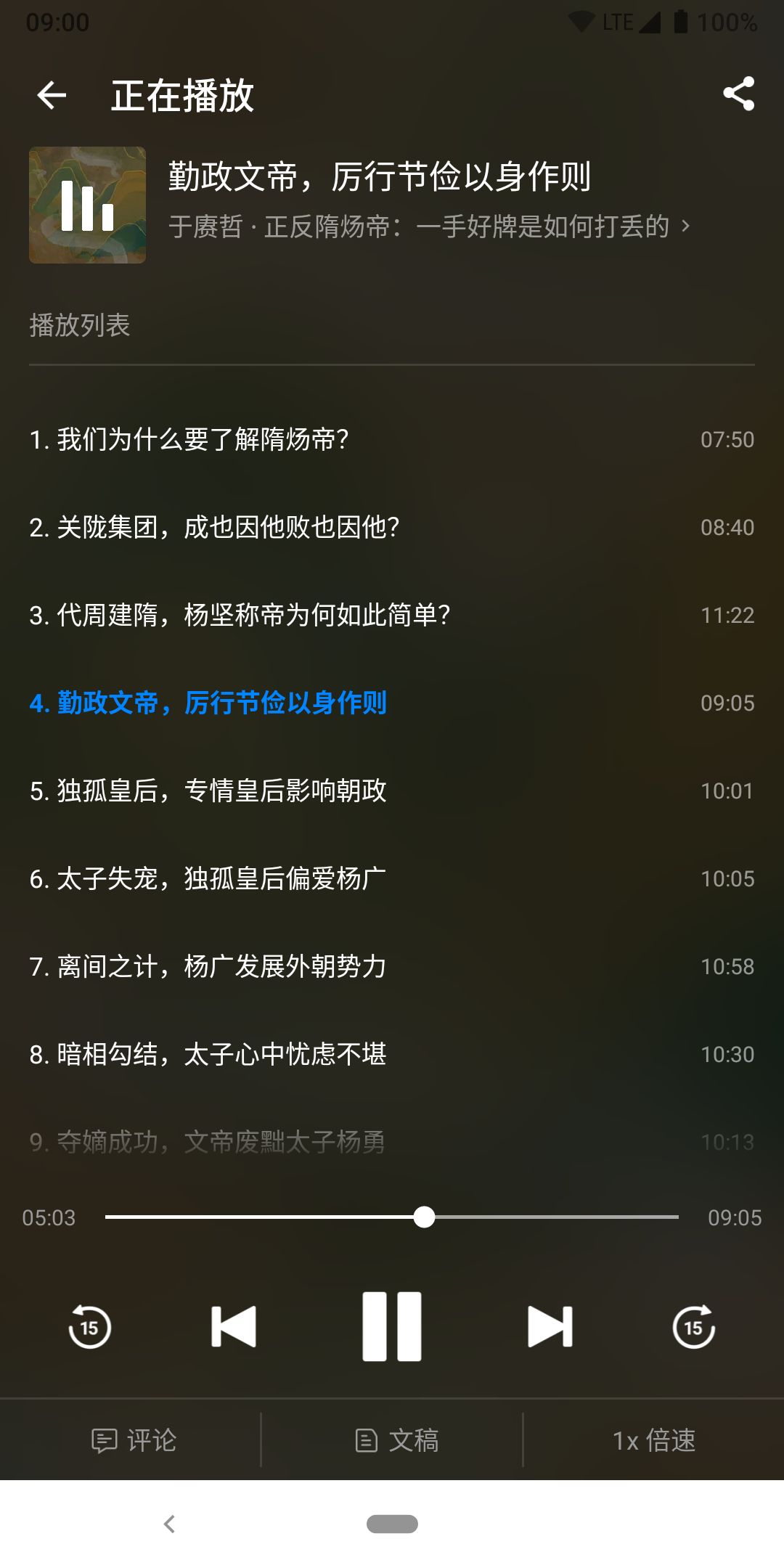784x1568 pixels.
Task: Change the 1x 倍速 playback speed
Action: 654,1440
